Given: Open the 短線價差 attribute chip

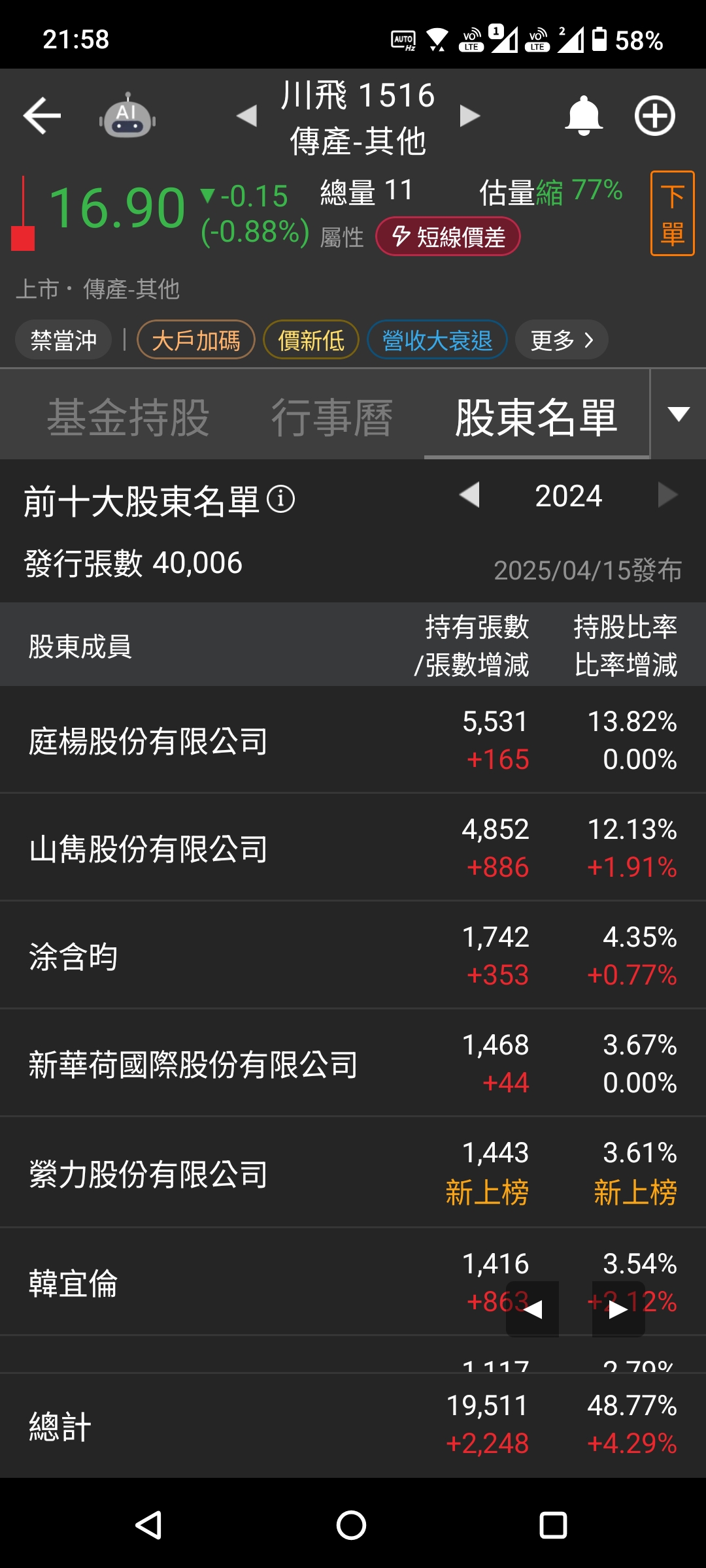Looking at the screenshot, I should coord(448,237).
